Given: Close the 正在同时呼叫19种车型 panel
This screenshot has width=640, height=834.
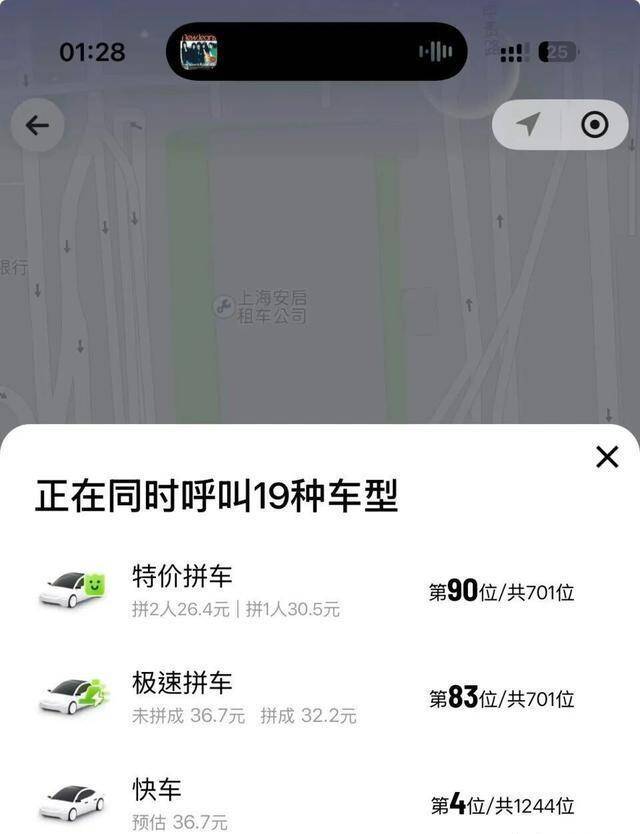Looking at the screenshot, I should click(607, 457).
